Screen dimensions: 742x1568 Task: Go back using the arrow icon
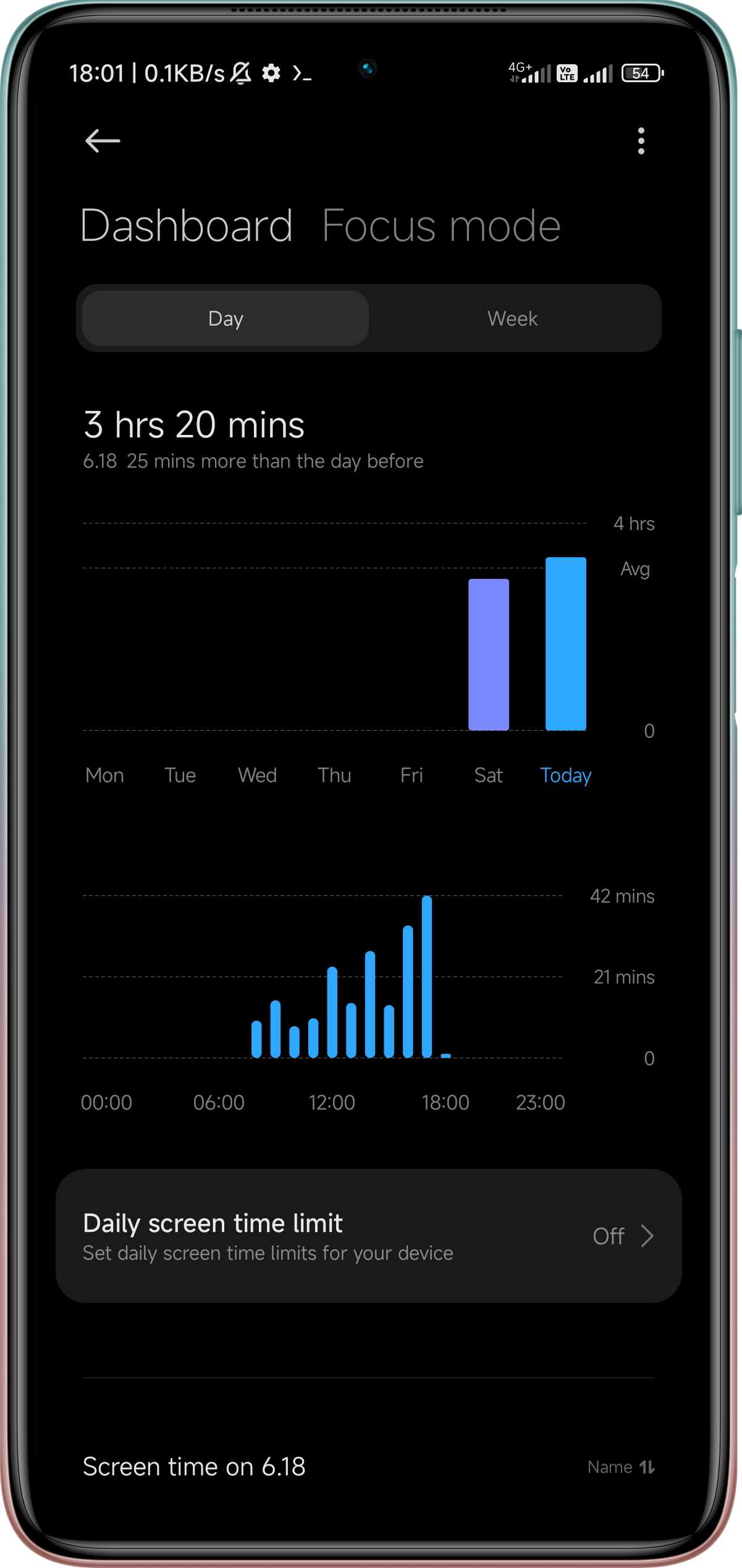[x=103, y=141]
